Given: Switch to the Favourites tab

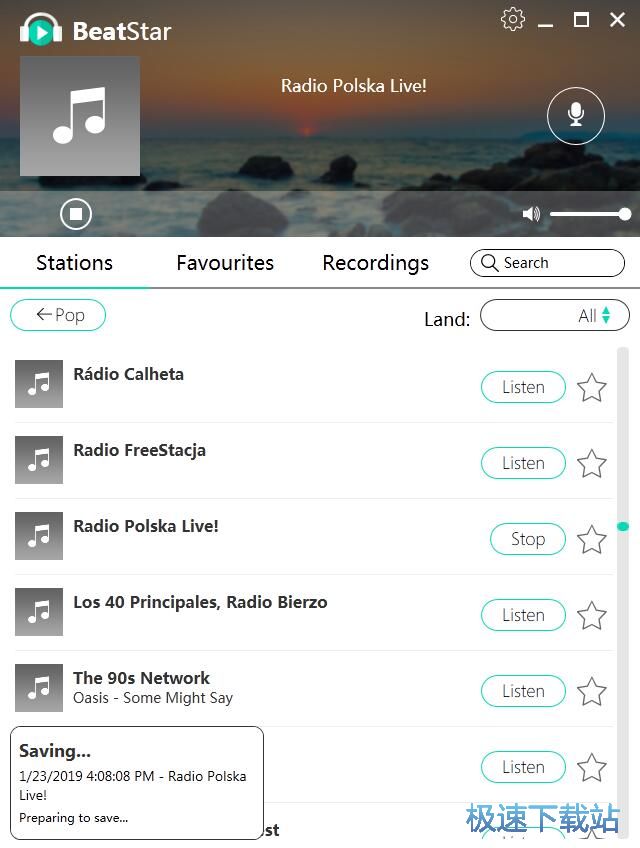Looking at the screenshot, I should tap(225, 263).
